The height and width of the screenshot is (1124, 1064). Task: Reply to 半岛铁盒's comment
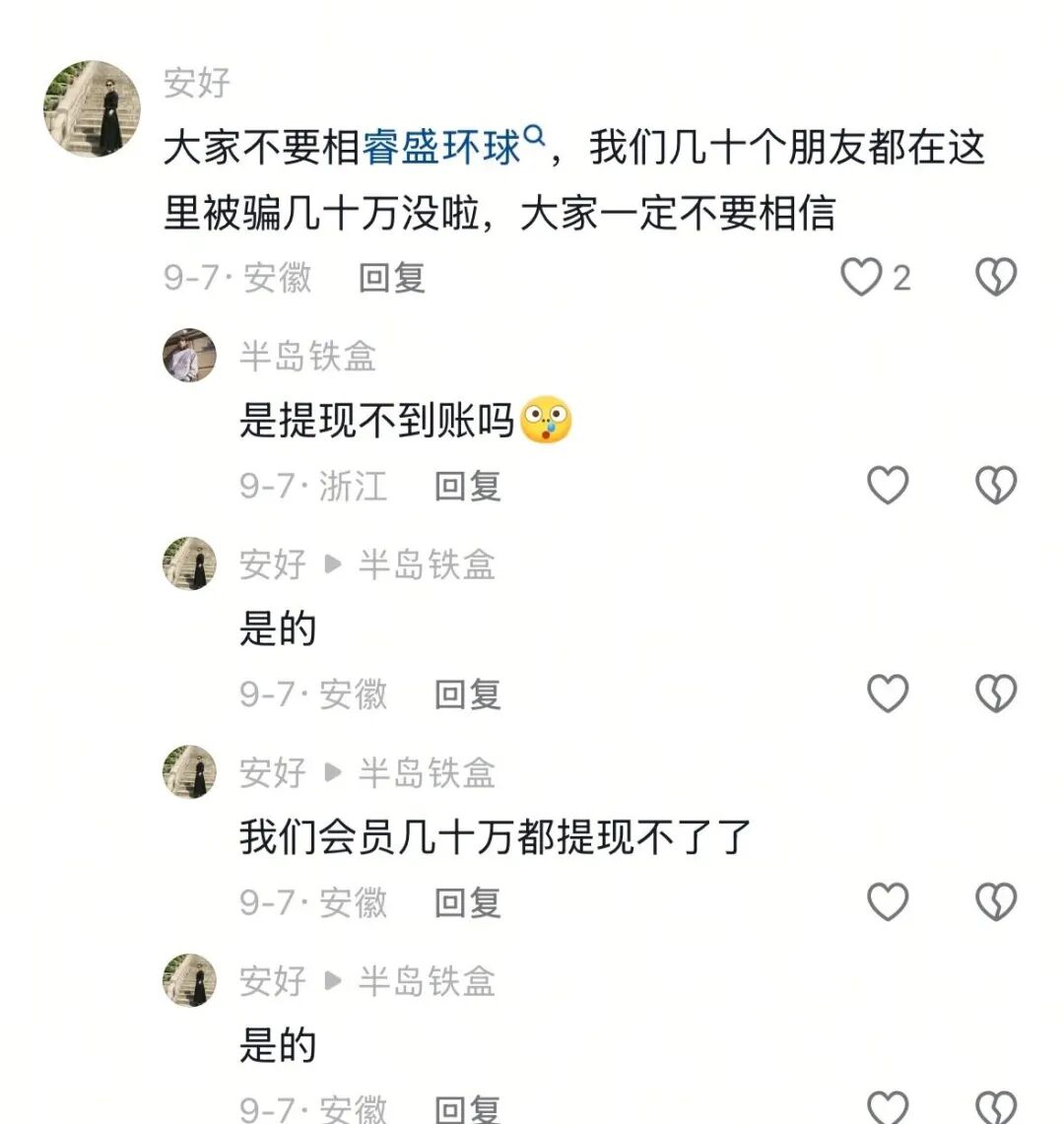tap(468, 486)
